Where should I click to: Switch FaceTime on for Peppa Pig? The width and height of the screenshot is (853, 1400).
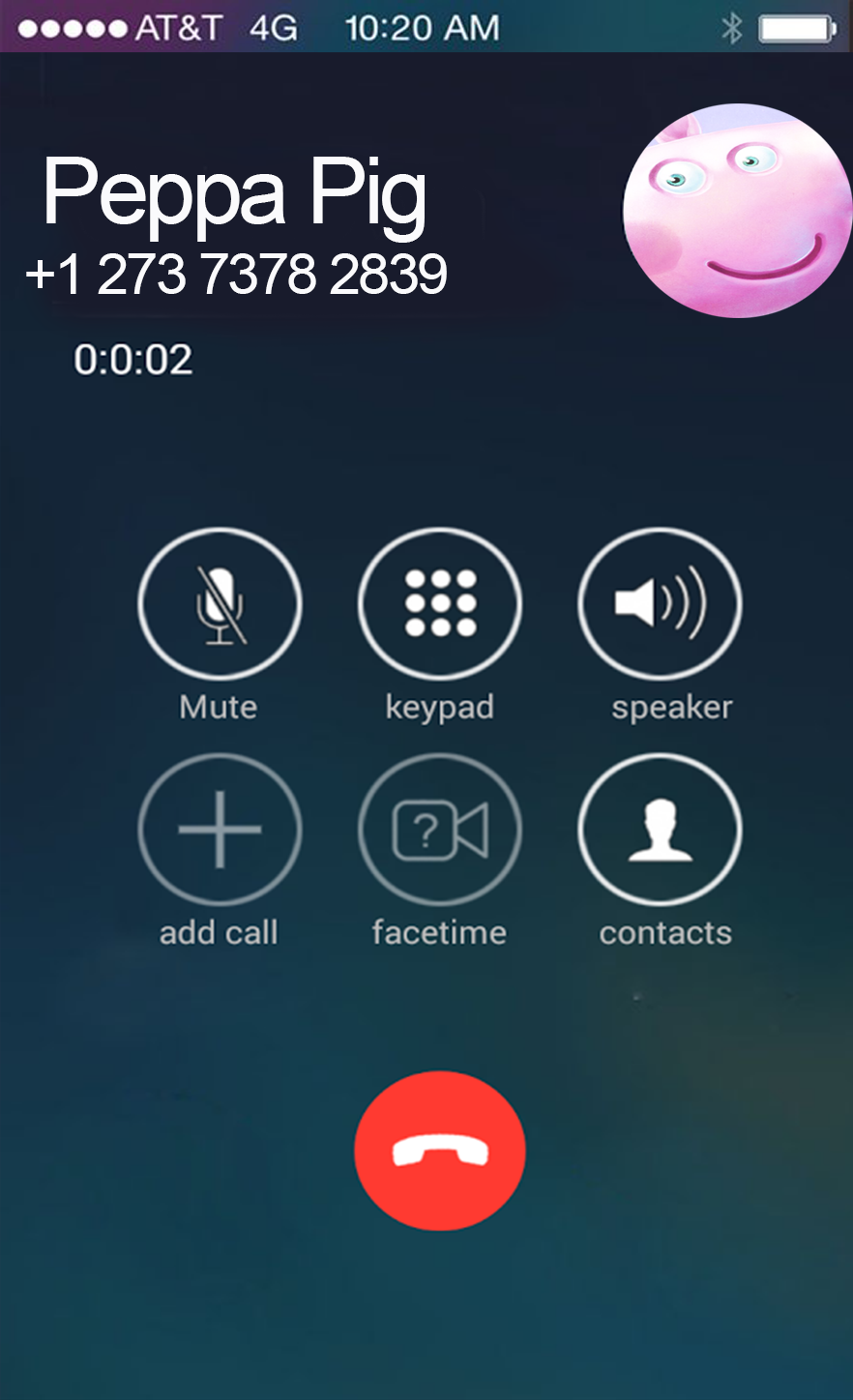pyautogui.click(x=440, y=829)
